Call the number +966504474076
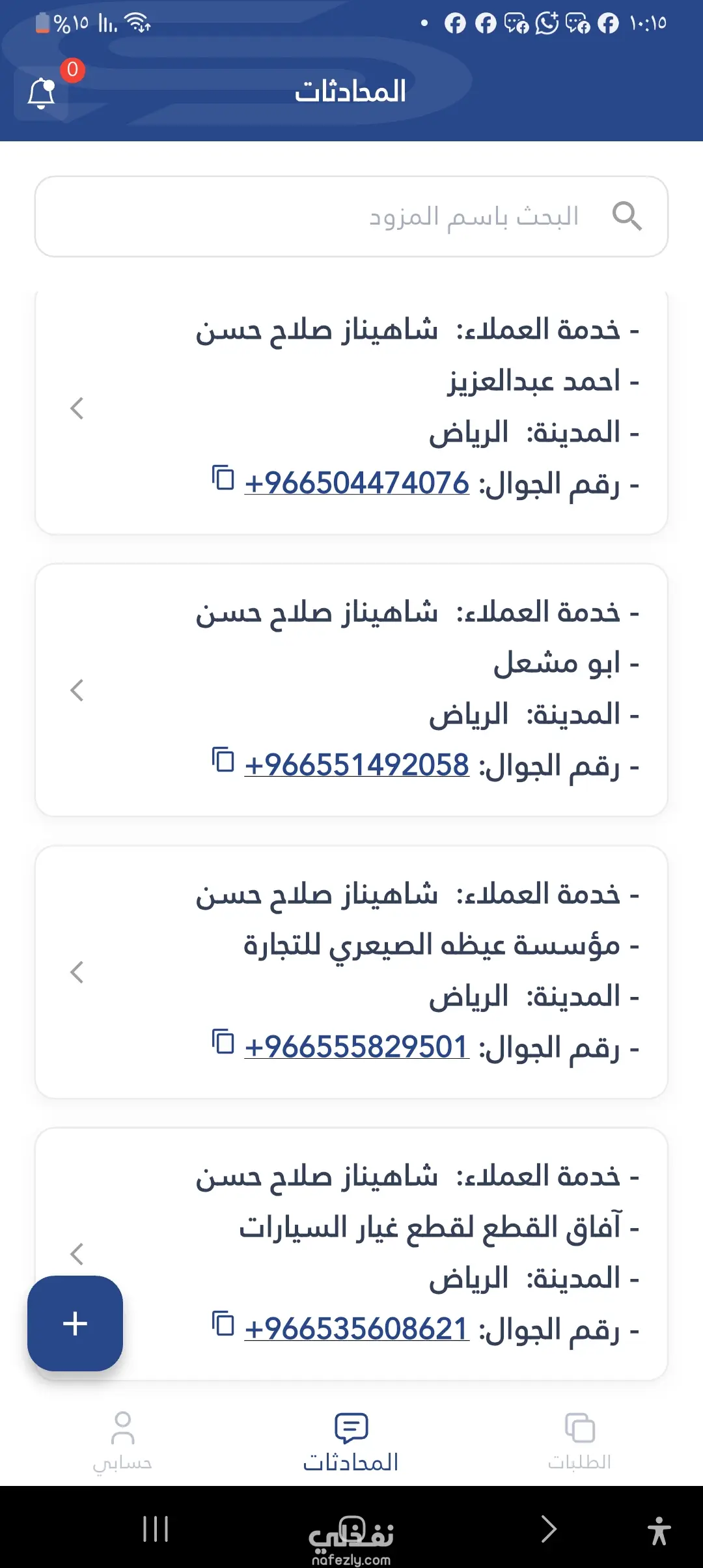This screenshot has width=703, height=1568. 357,484
